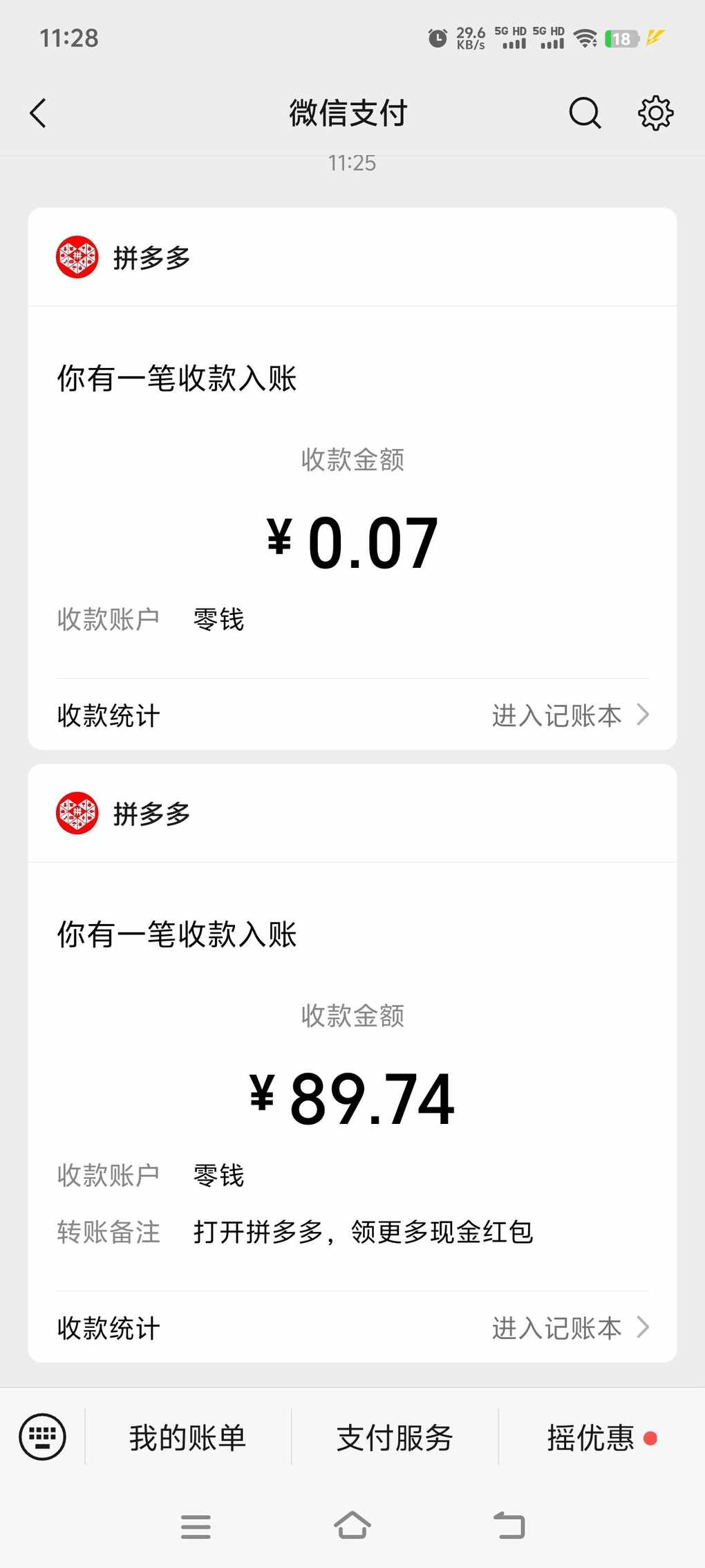Open recent apps from navigation bar
The image size is (705, 1568).
[x=196, y=1526]
